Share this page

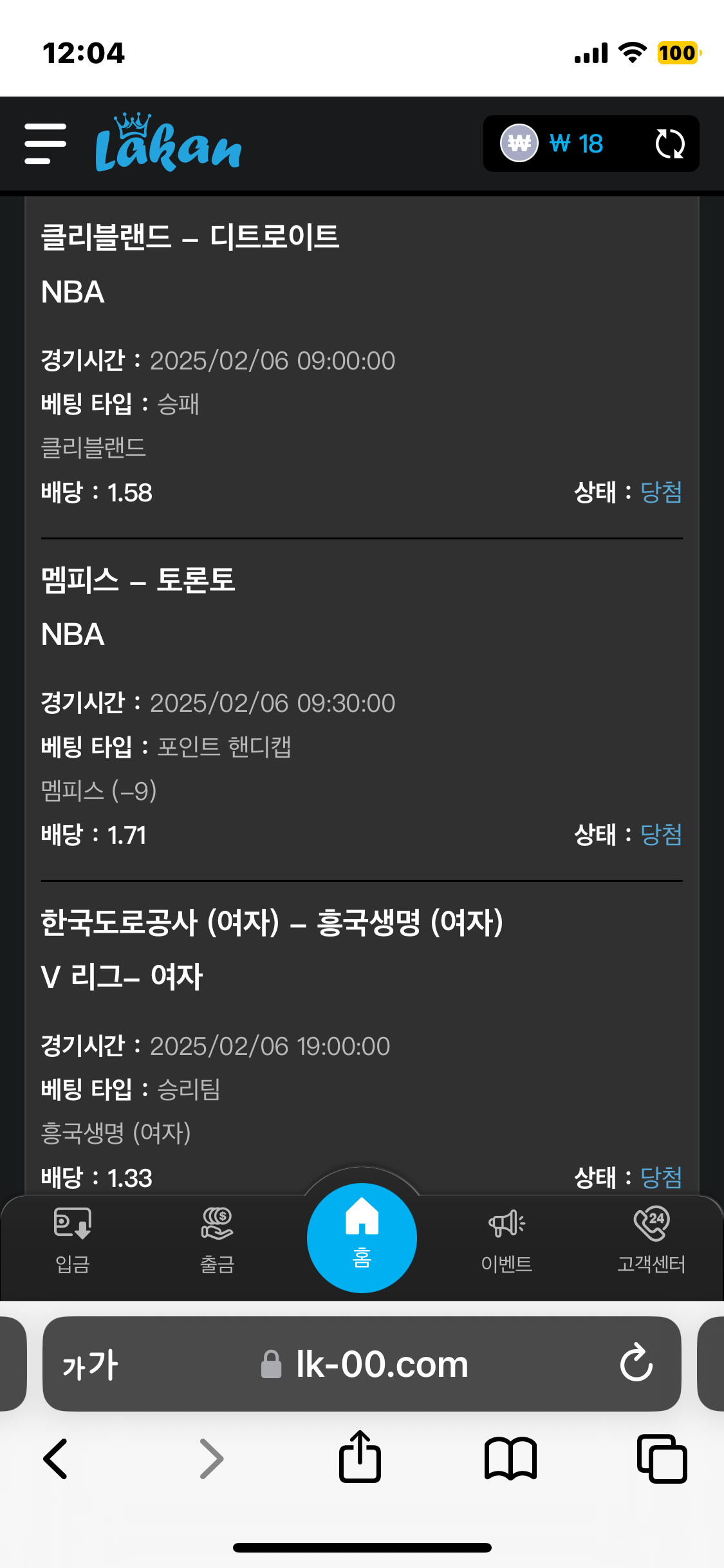pyautogui.click(x=360, y=1457)
